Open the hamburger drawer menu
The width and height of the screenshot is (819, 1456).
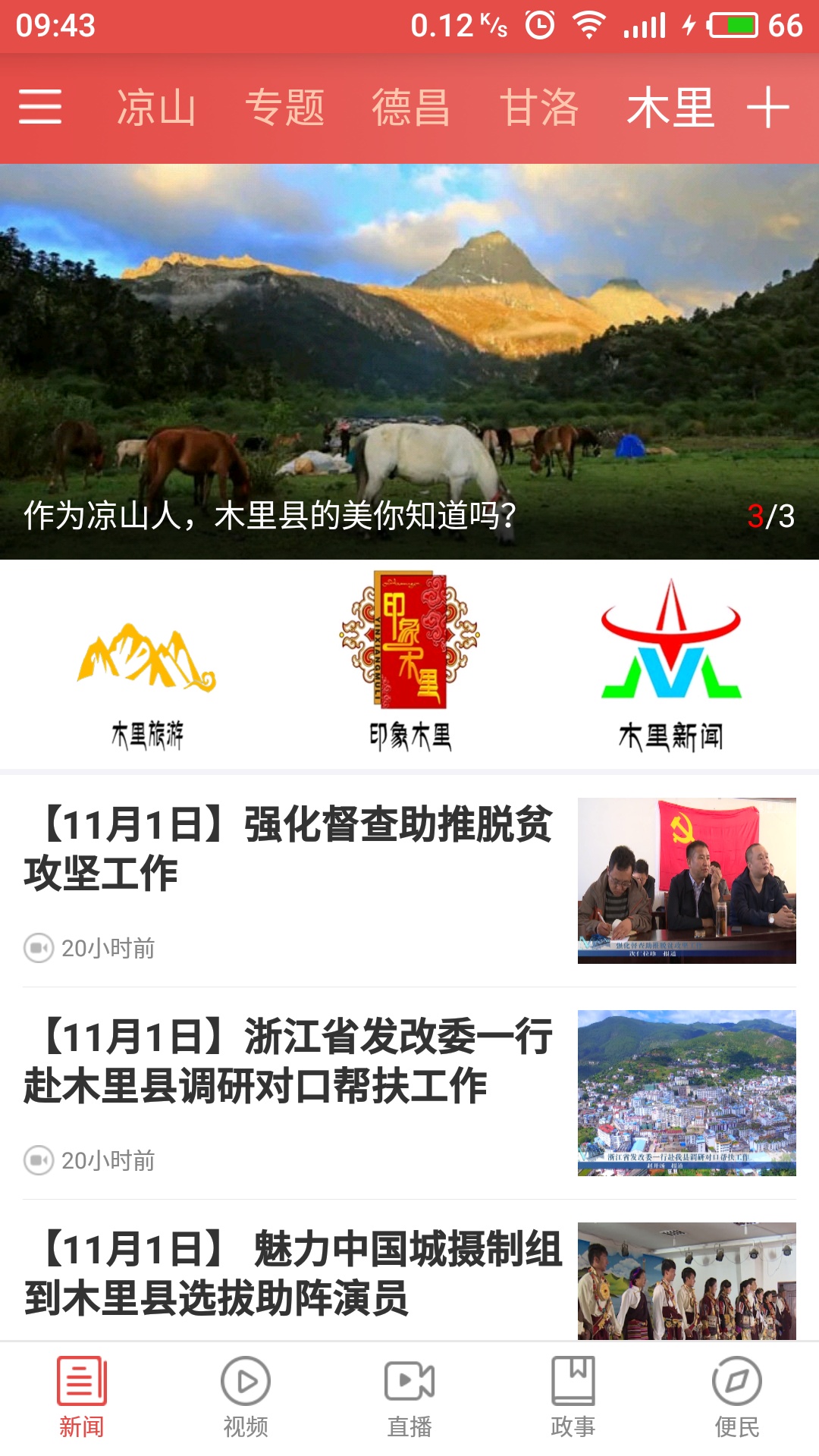click(x=40, y=107)
